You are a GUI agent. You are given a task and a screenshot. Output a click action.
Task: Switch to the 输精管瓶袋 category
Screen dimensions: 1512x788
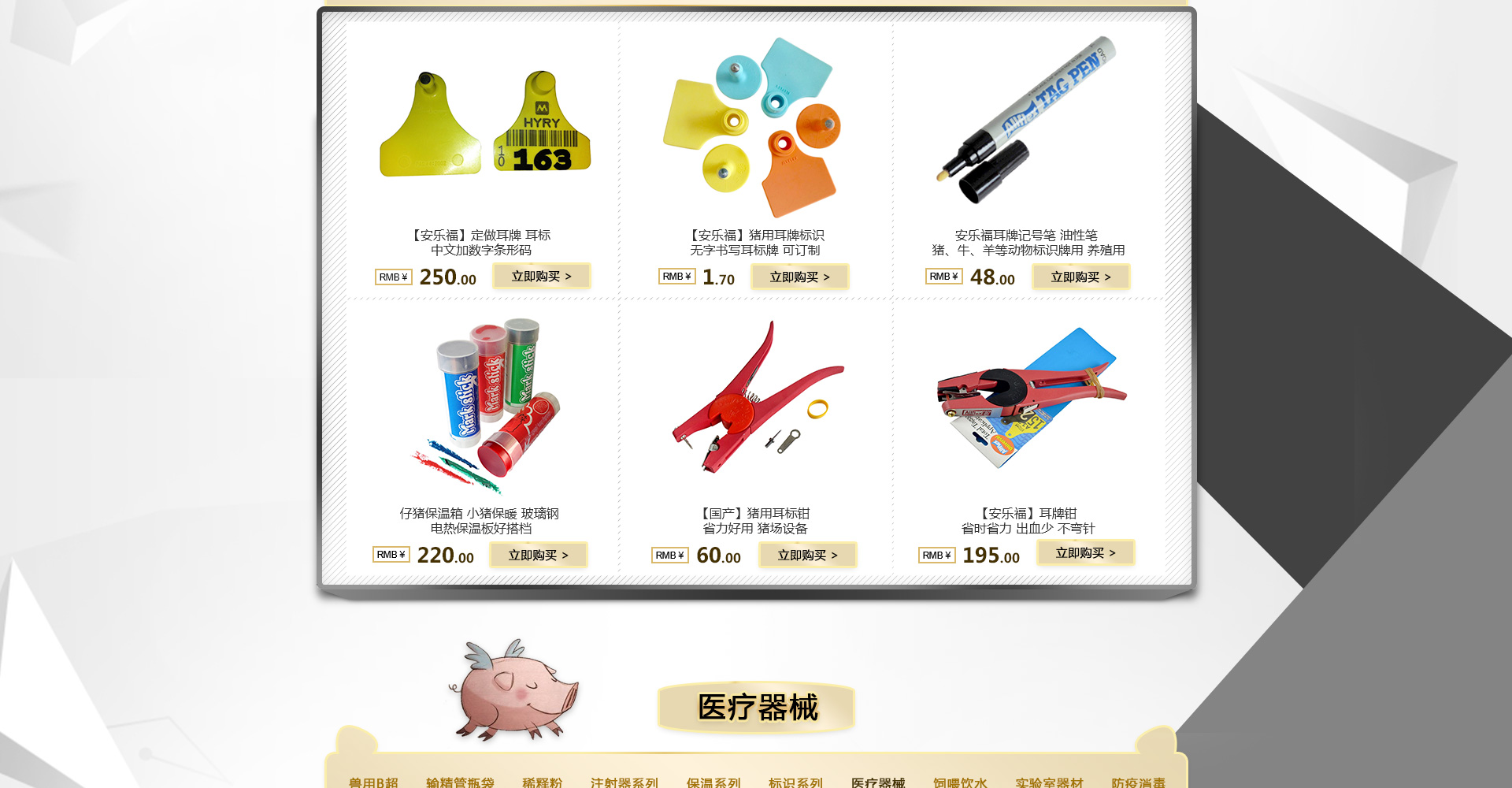click(460, 782)
